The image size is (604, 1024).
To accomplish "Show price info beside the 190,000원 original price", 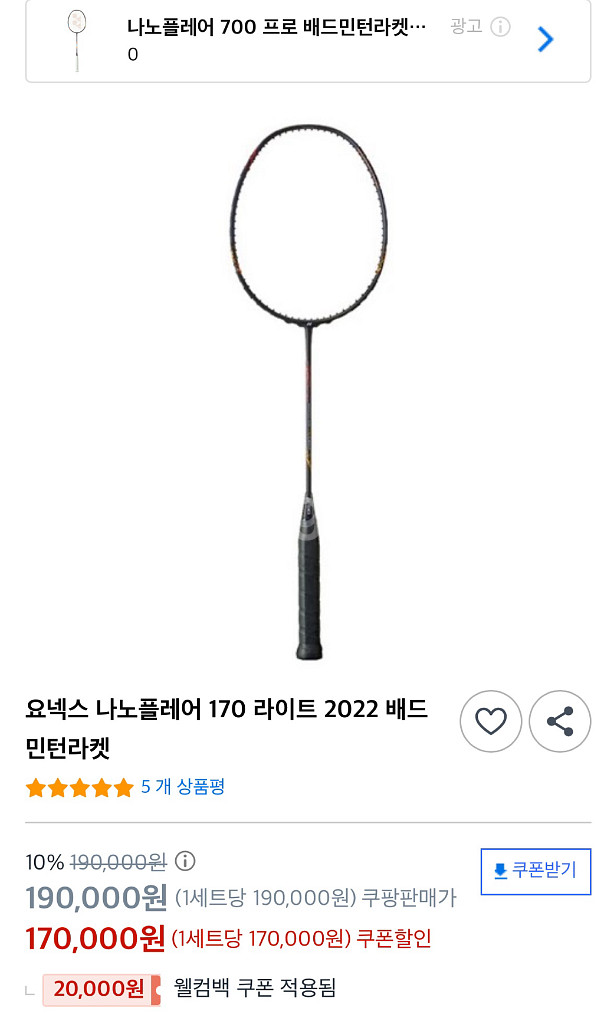I will tap(185, 862).
